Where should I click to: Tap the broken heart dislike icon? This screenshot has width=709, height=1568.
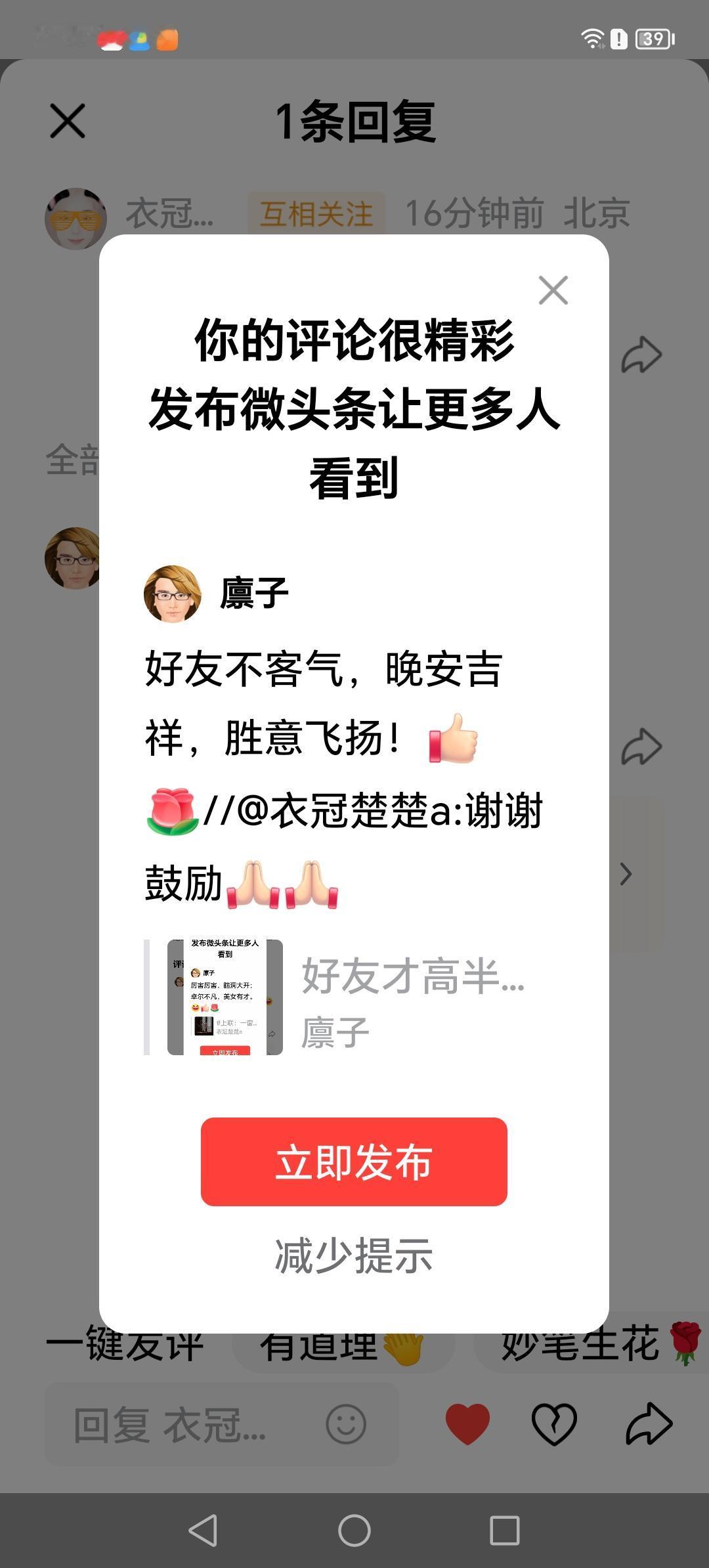pyautogui.click(x=555, y=1422)
